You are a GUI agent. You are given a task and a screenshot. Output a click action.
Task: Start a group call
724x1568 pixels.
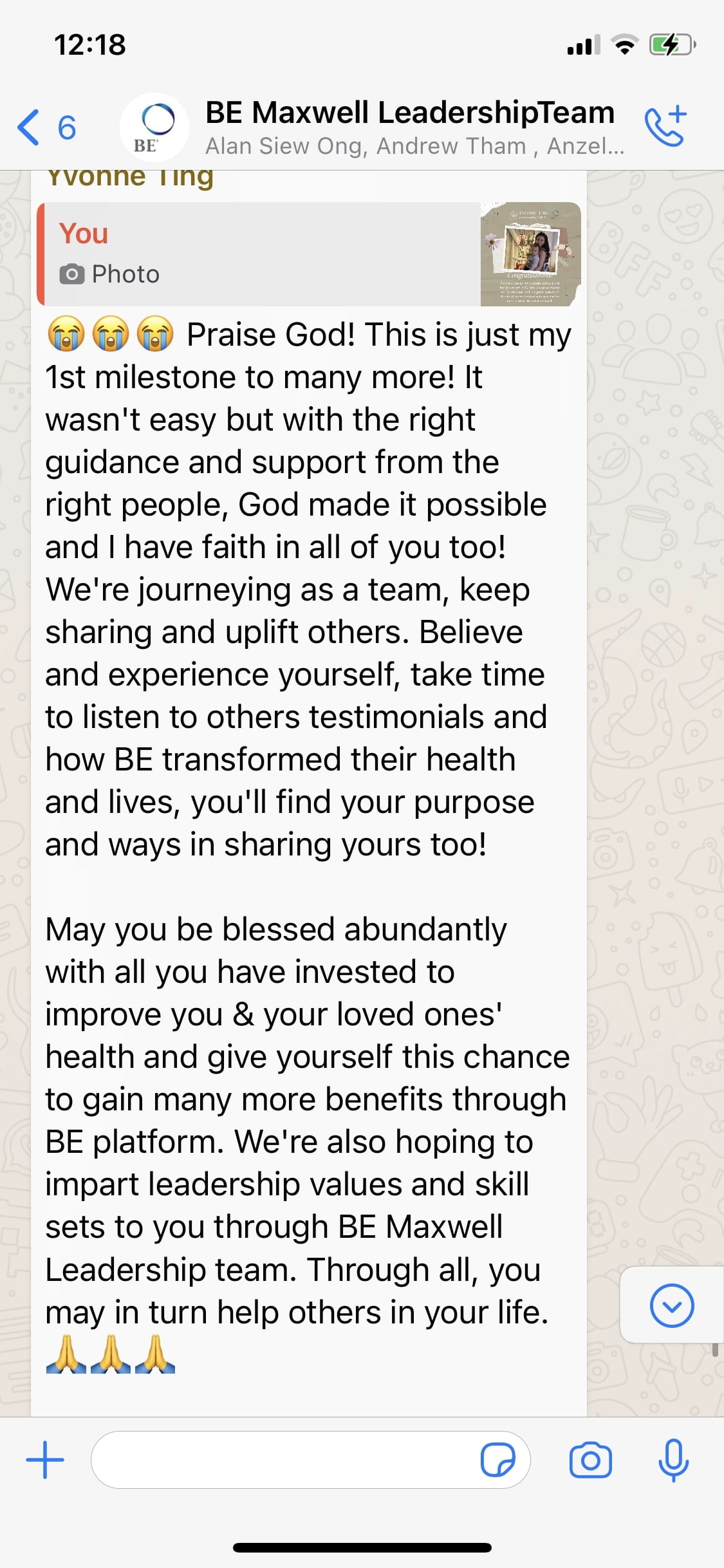pyautogui.click(x=666, y=126)
